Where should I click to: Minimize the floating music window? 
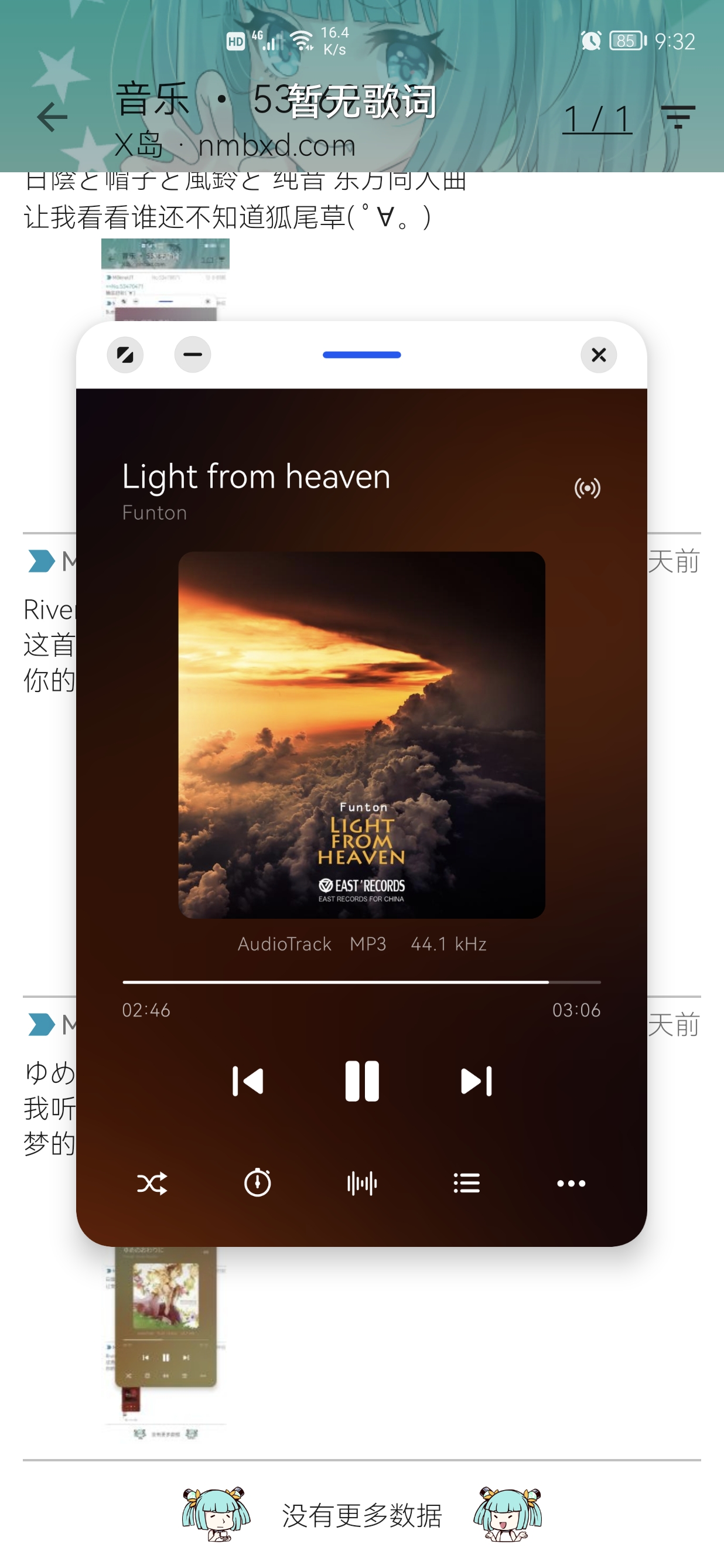tap(192, 355)
